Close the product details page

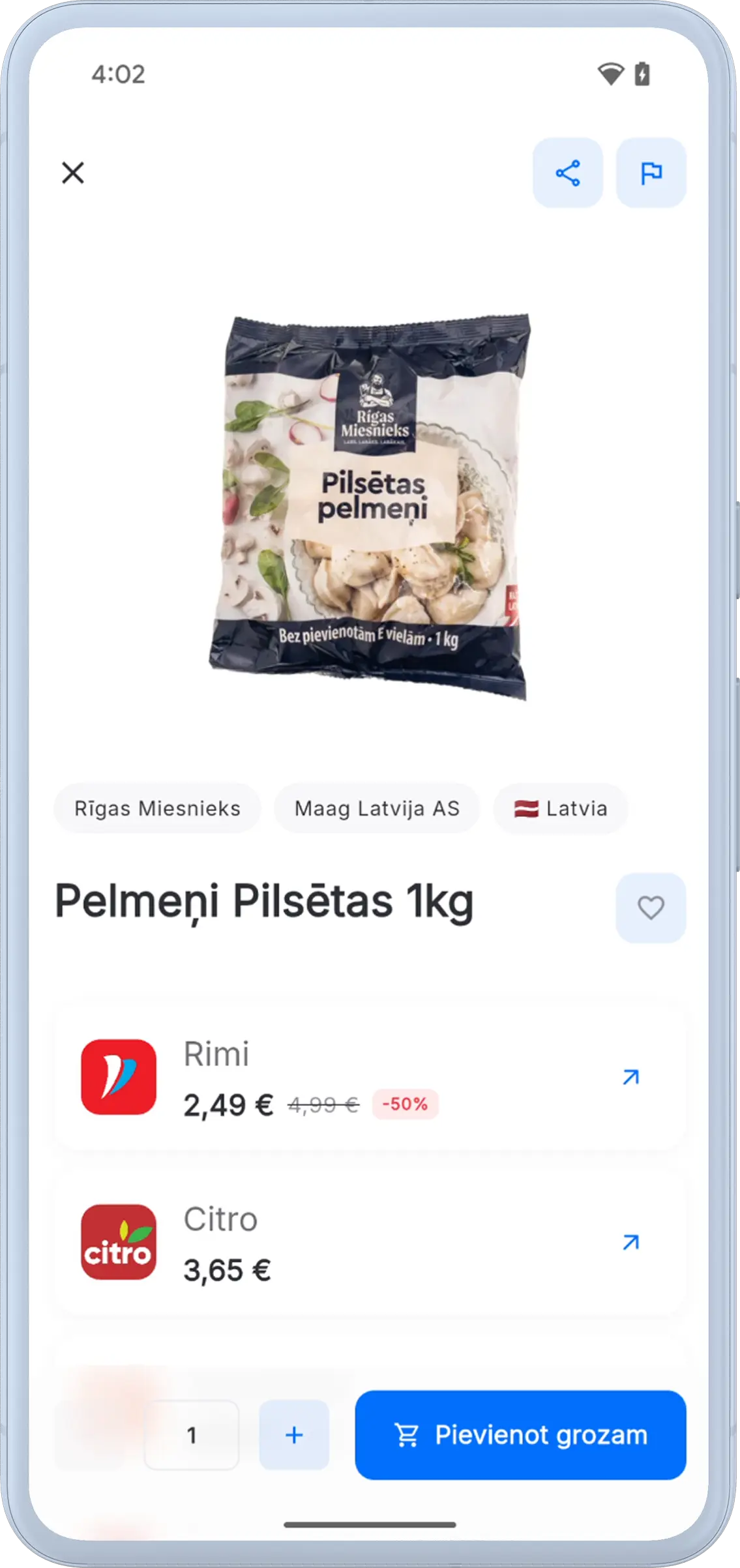(73, 173)
